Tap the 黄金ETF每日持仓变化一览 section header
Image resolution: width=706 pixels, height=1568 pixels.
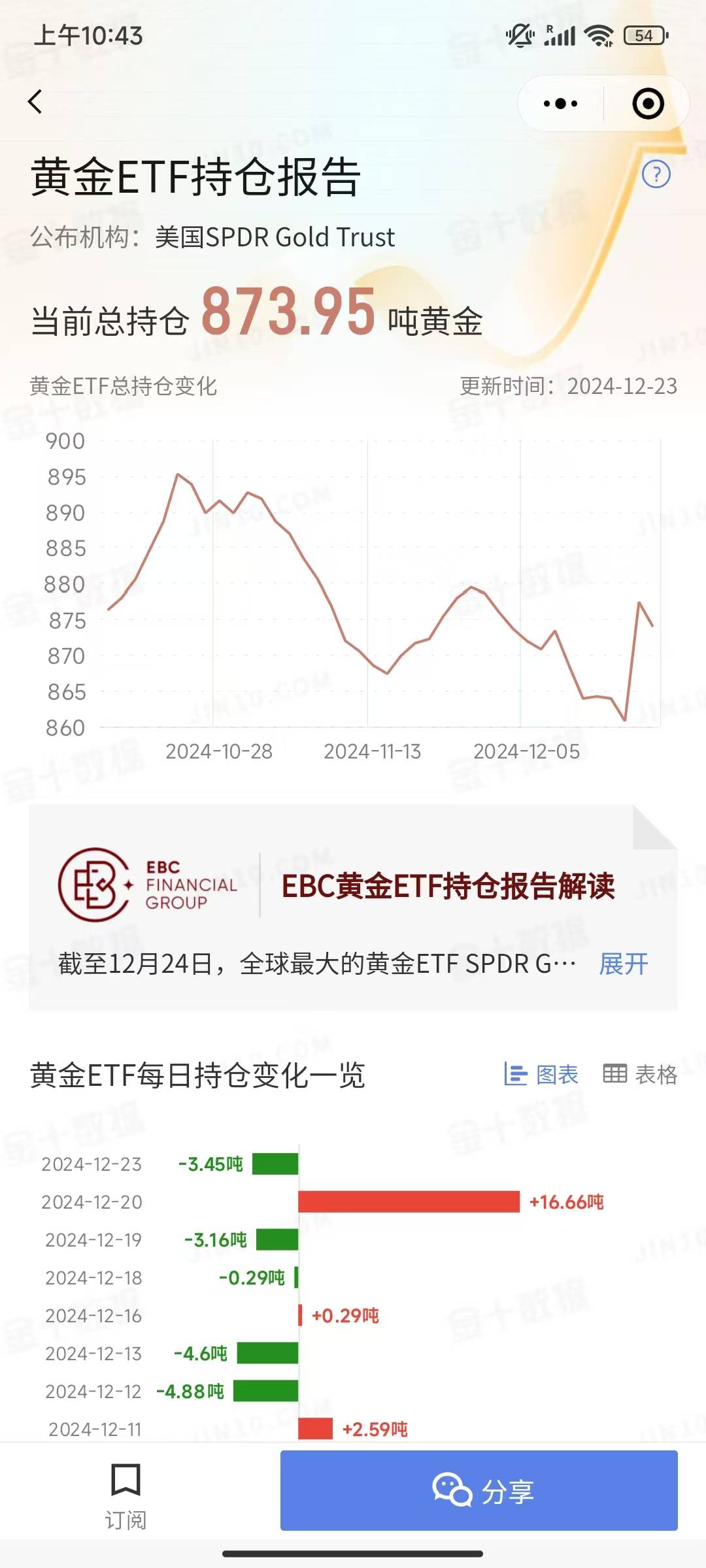pyautogui.click(x=199, y=1073)
